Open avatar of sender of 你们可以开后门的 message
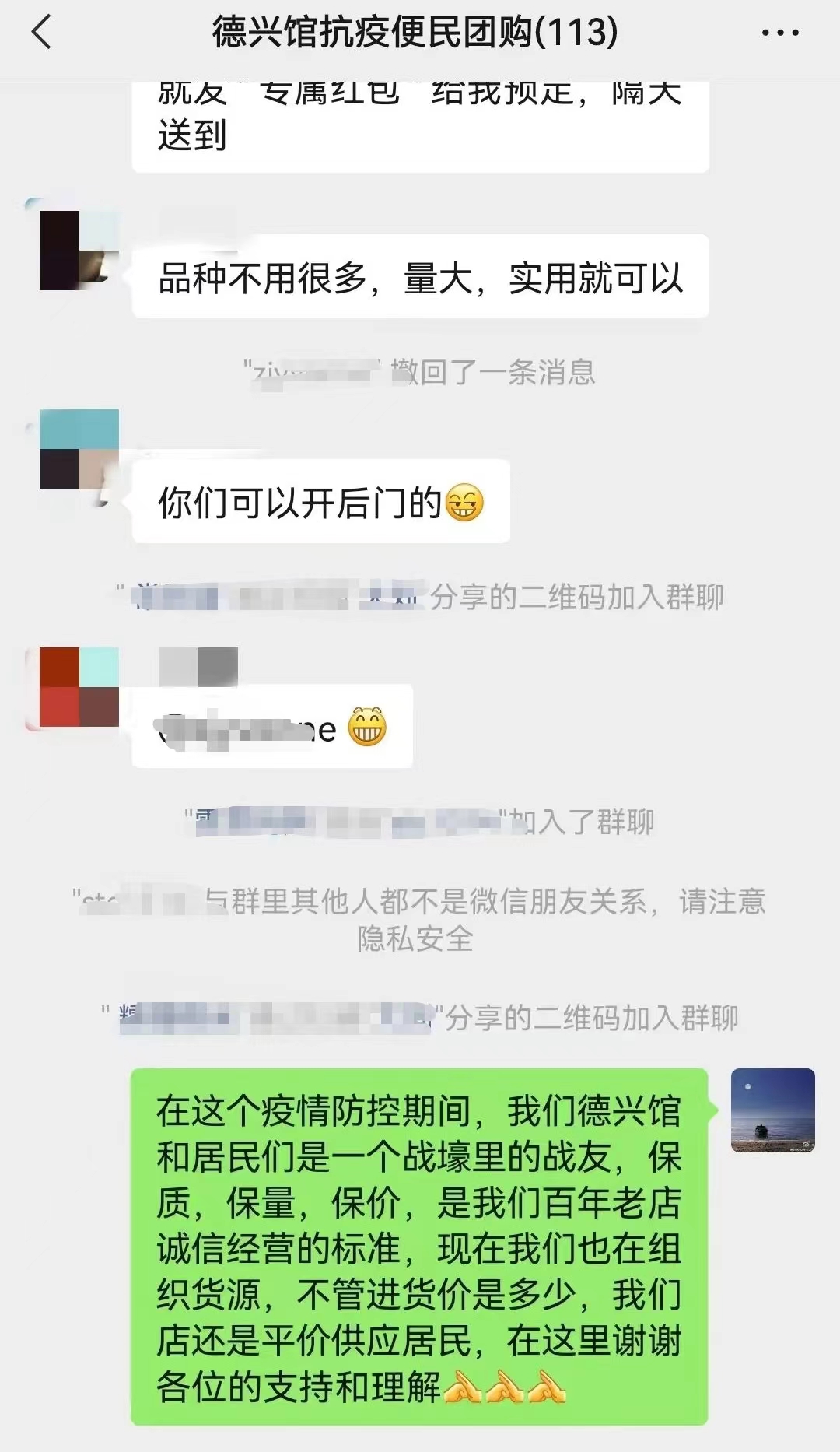This screenshot has height=1452, width=840. coord(79,449)
